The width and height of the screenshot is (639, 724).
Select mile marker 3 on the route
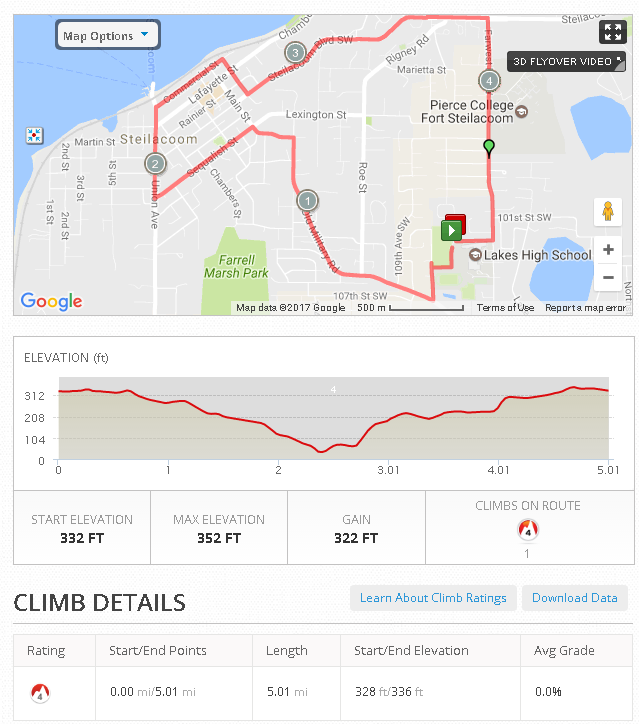point(295,52)
